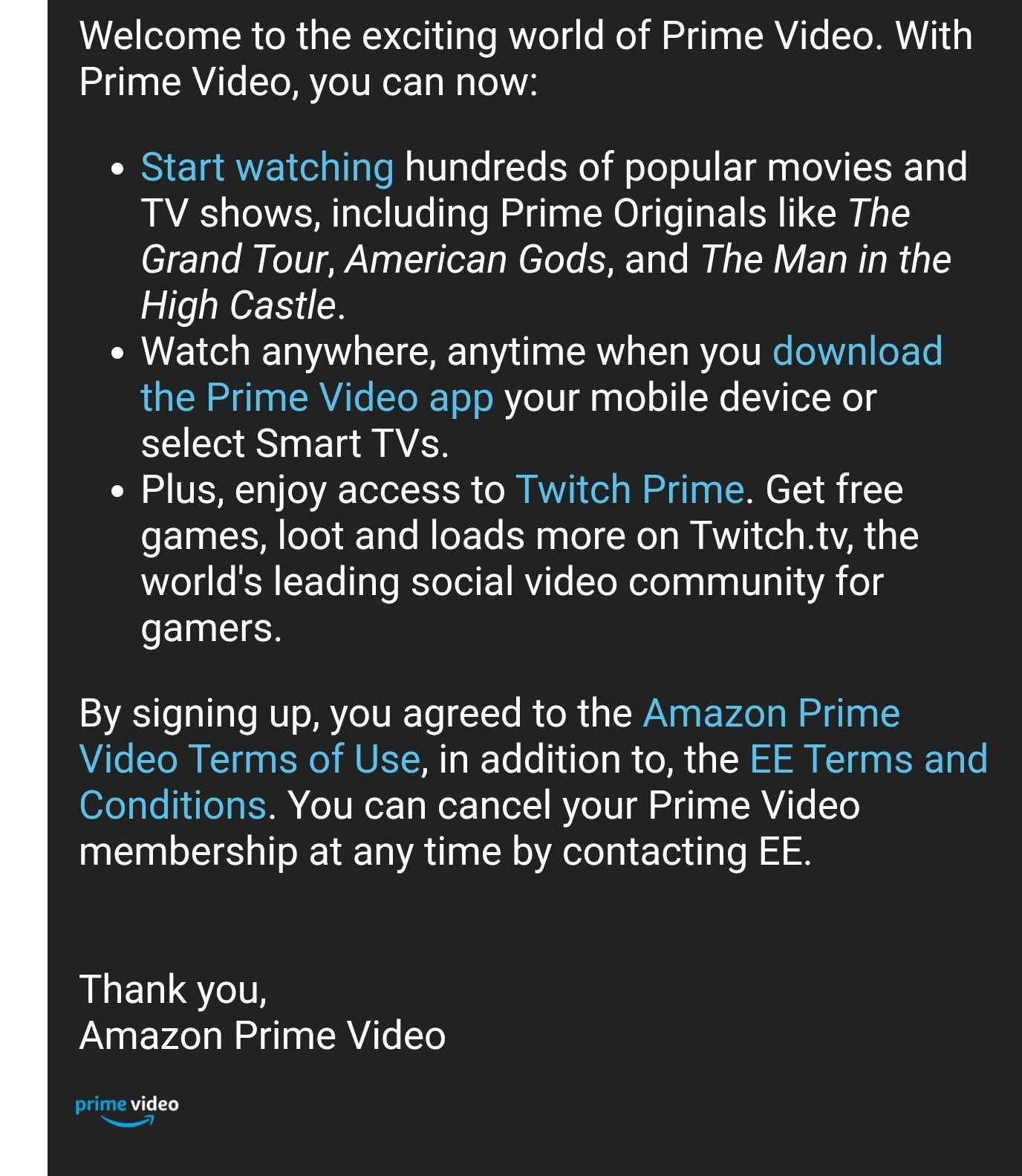The height and width of the screenshot is (1176, 1022).
Task: View Amazon Prime Video Terms of Use
Action: 250,759
